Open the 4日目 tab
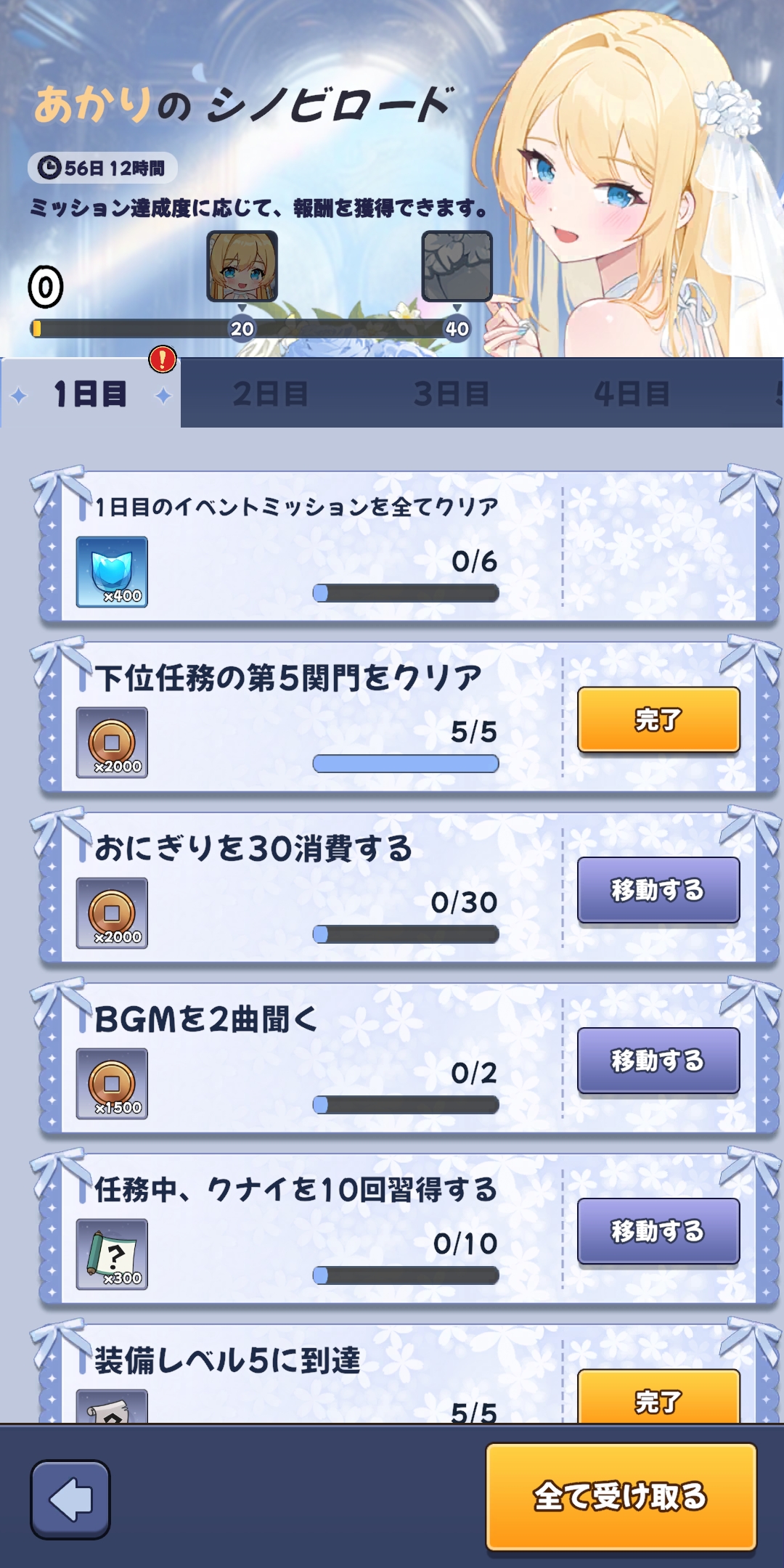The image size is (784, 1568). pos(632,394)
